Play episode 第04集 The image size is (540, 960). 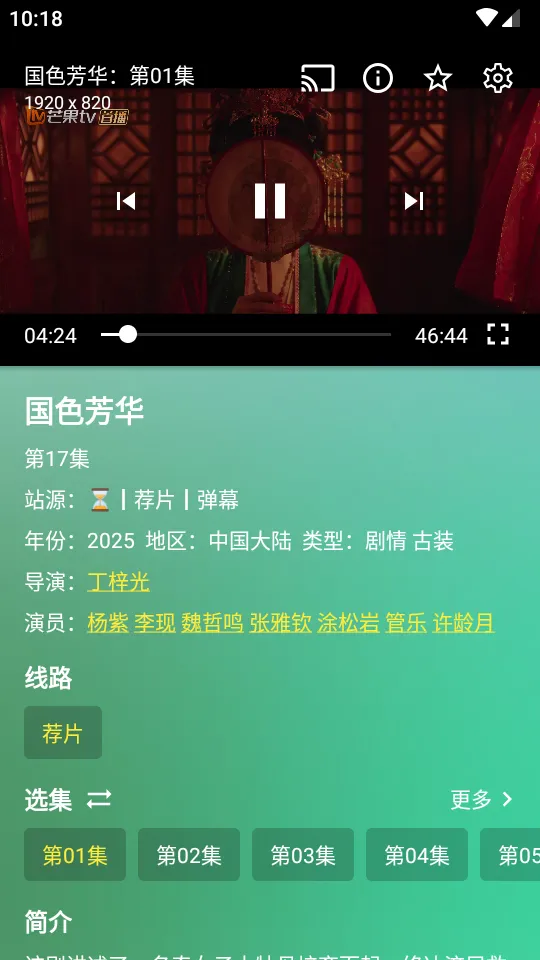pyautogui.click(x=417, y=855)
